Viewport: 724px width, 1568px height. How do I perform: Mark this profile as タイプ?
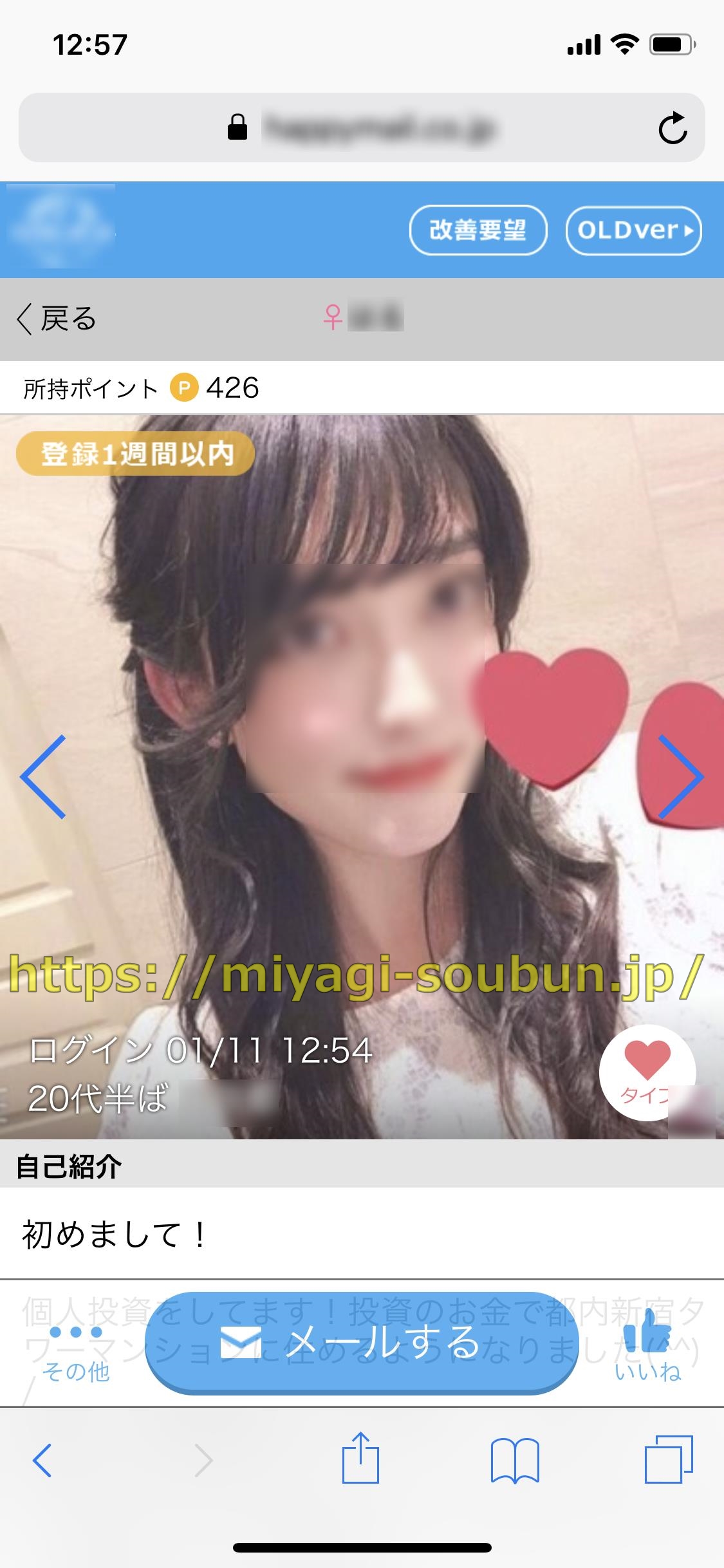646,1072
